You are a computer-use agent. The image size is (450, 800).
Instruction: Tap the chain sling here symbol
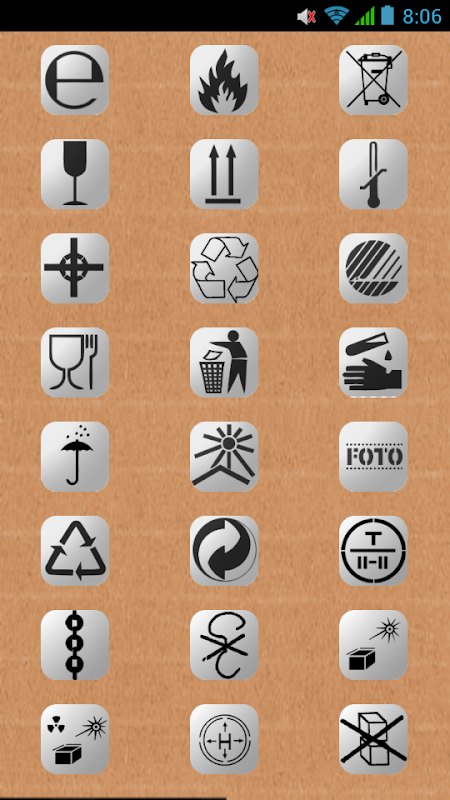pyautogui.click(x=75, y=645)
